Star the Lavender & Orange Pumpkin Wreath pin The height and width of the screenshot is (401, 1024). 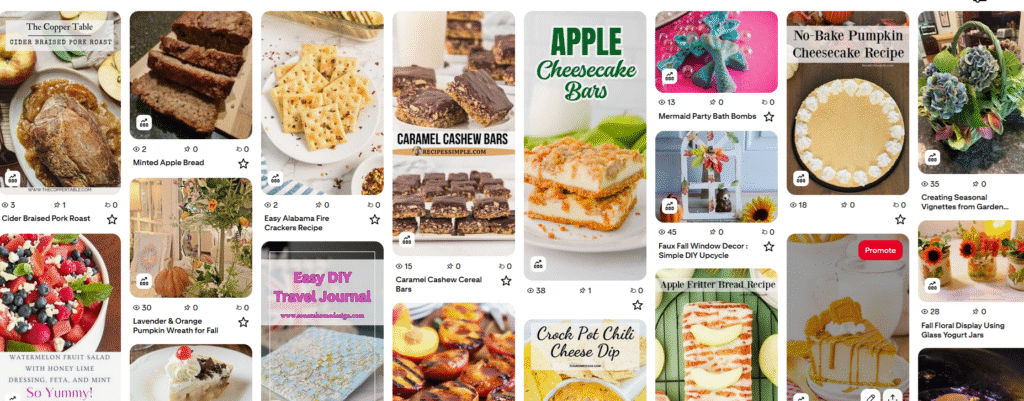click(243, 322)
